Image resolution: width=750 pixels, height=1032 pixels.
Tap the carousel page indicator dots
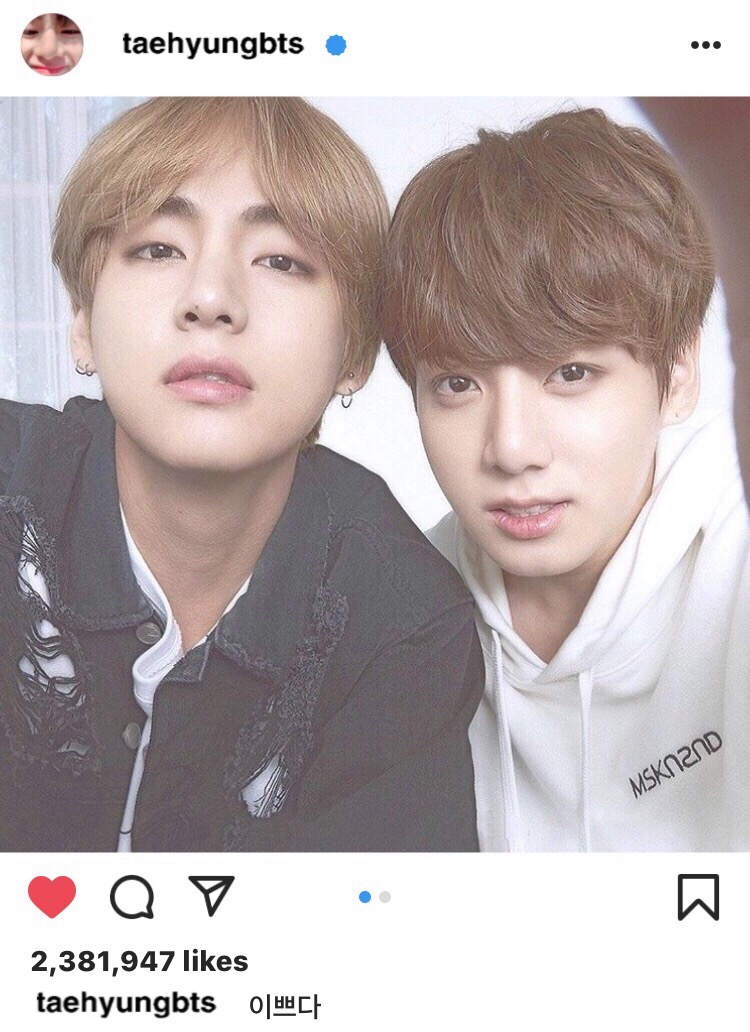point(375,897)
